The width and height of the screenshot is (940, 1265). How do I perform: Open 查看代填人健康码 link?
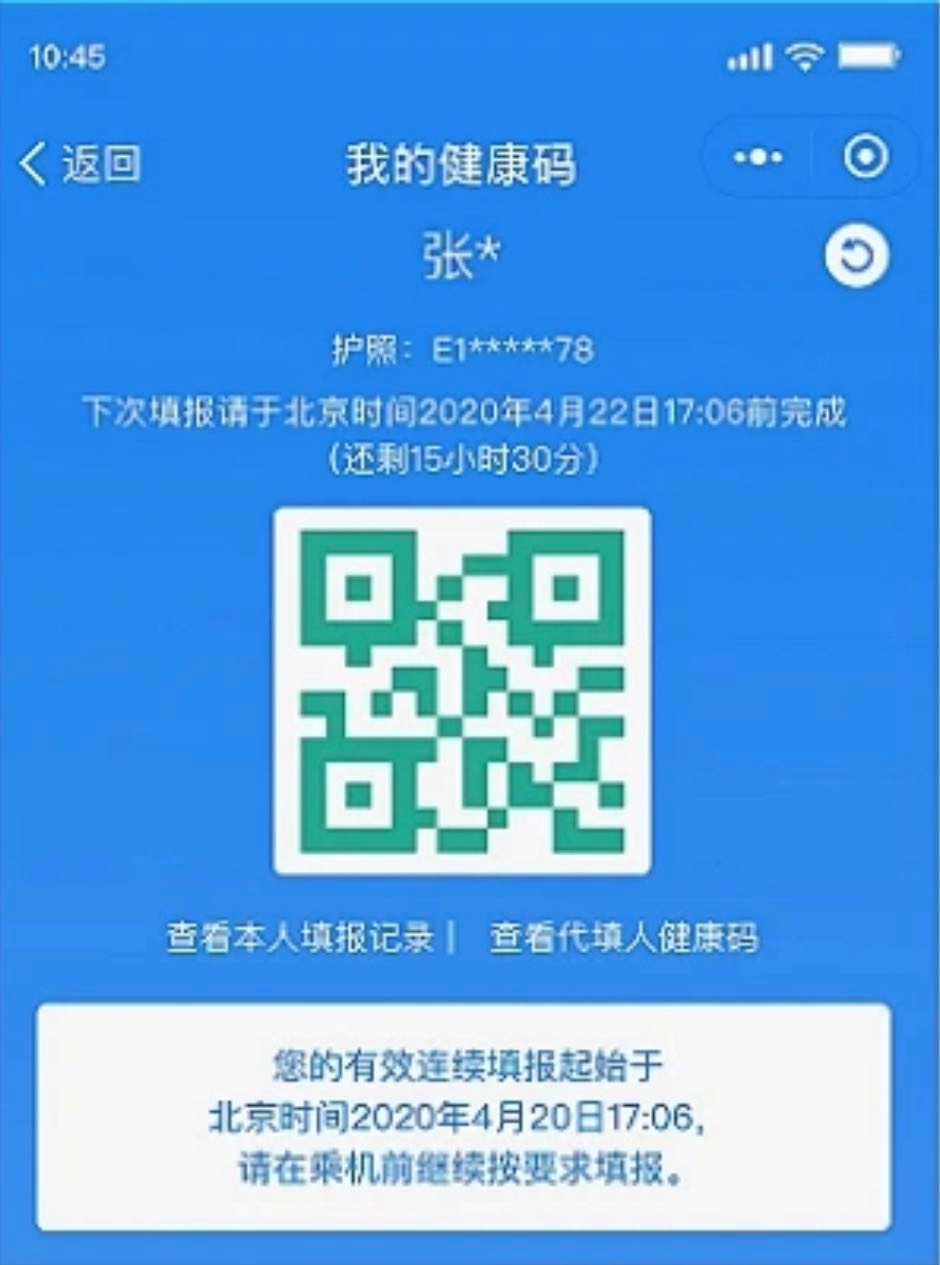pos(623,938)
